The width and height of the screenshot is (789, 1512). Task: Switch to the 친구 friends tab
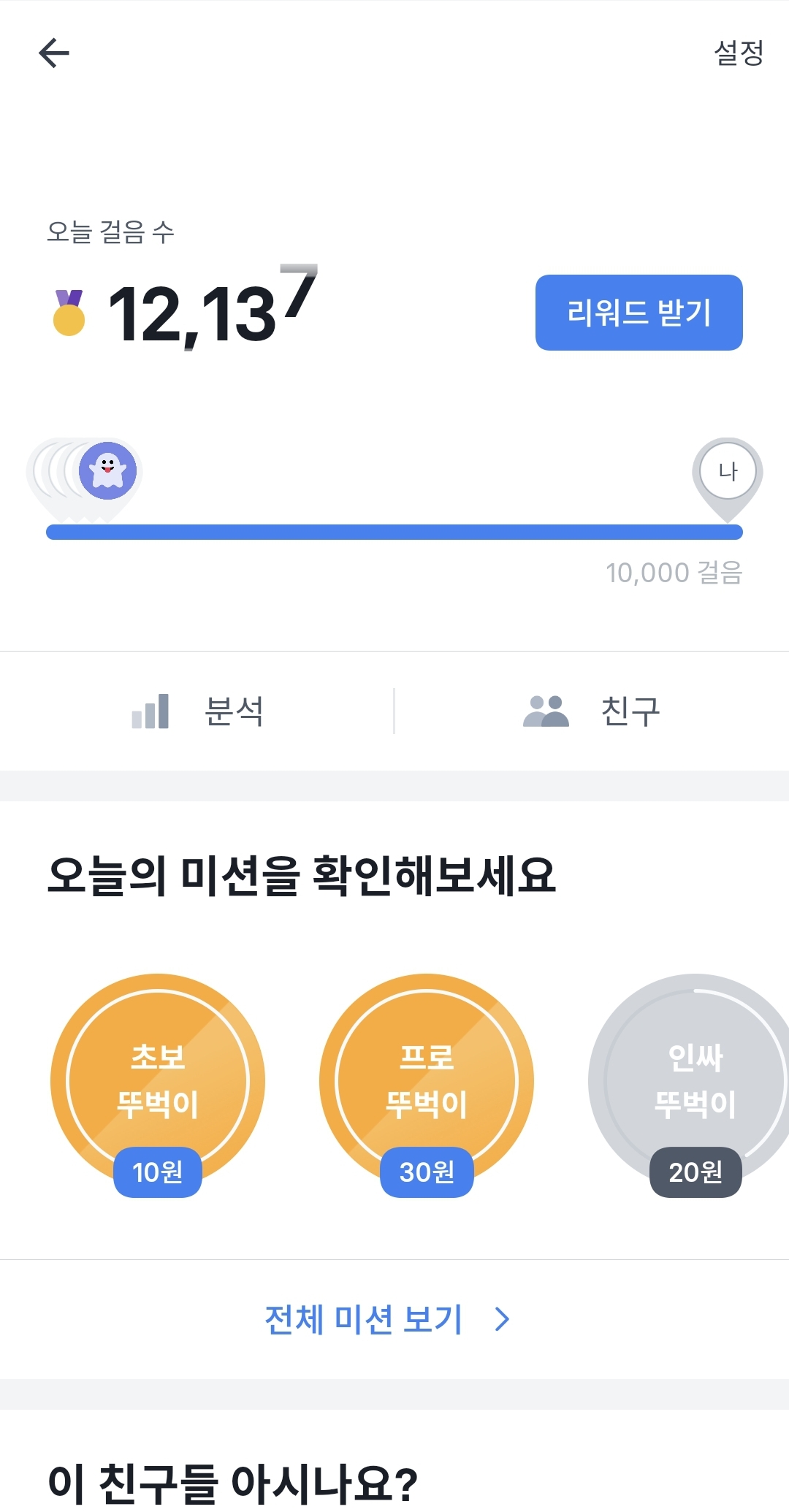[592, 711]
